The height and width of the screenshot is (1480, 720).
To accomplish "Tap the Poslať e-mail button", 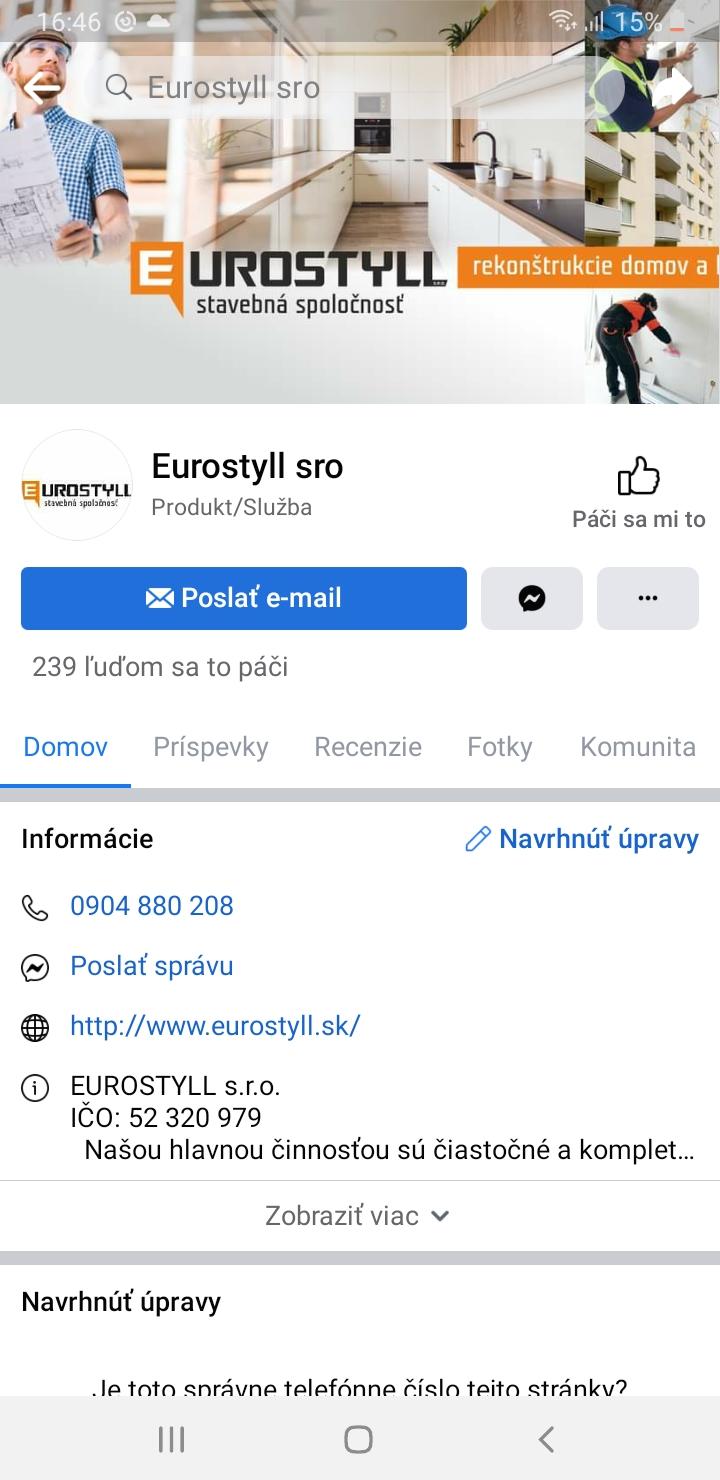I will [244, 598].
